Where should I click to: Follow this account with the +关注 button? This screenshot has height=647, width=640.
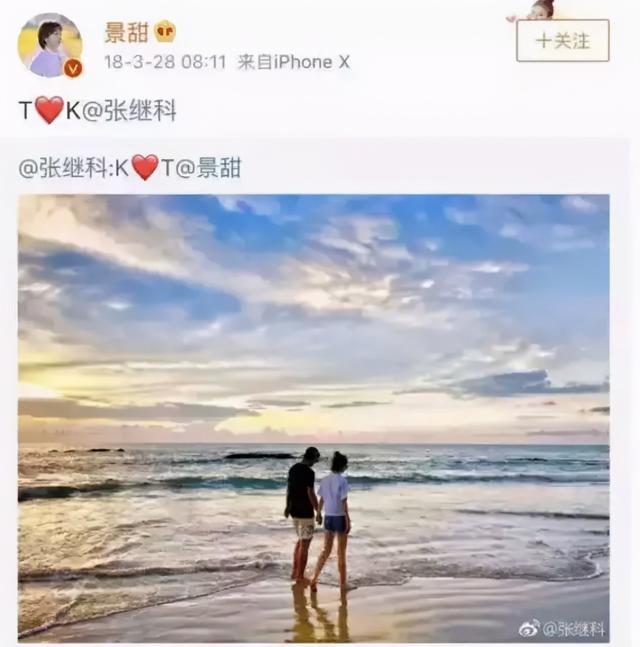(x=562, y=41)
